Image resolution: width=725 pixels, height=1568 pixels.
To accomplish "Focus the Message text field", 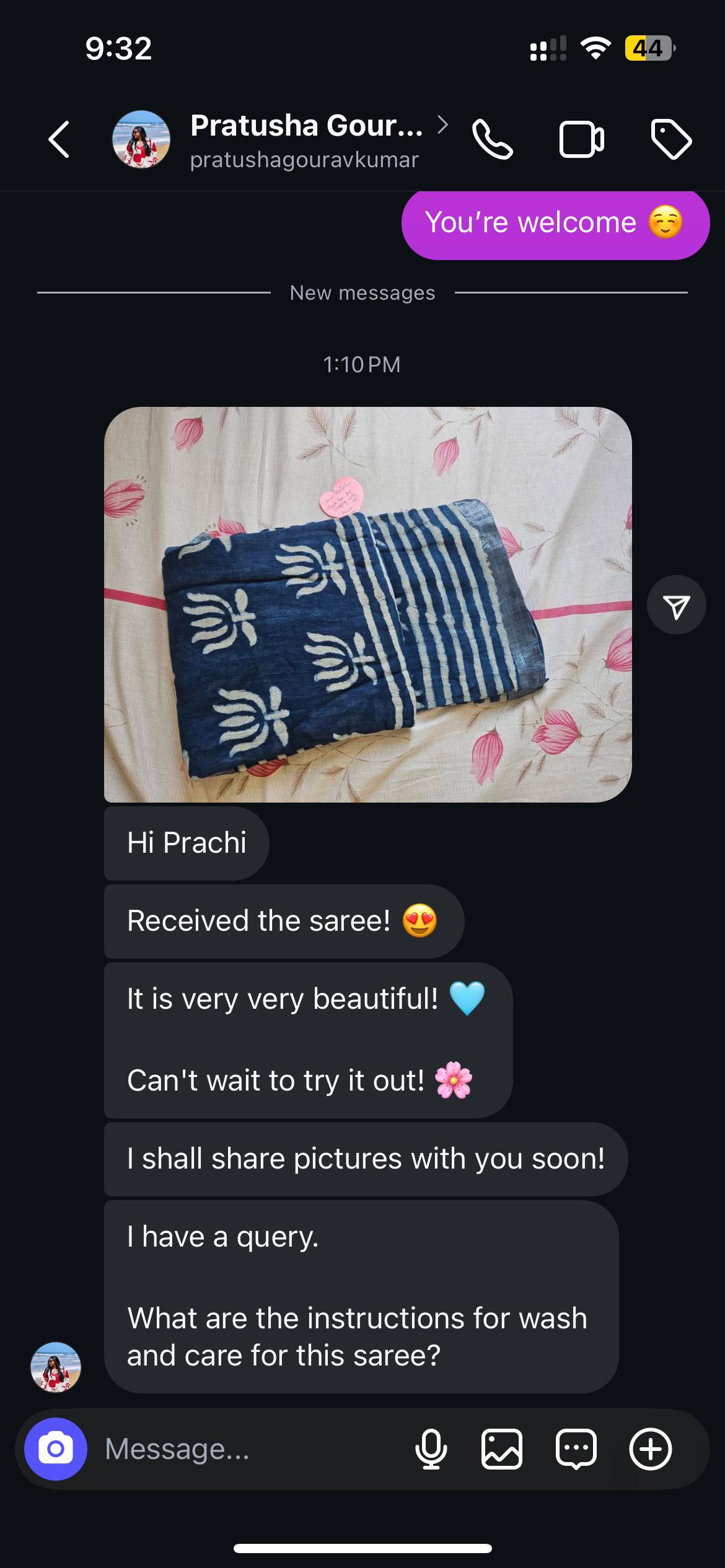I will 248,1449.
